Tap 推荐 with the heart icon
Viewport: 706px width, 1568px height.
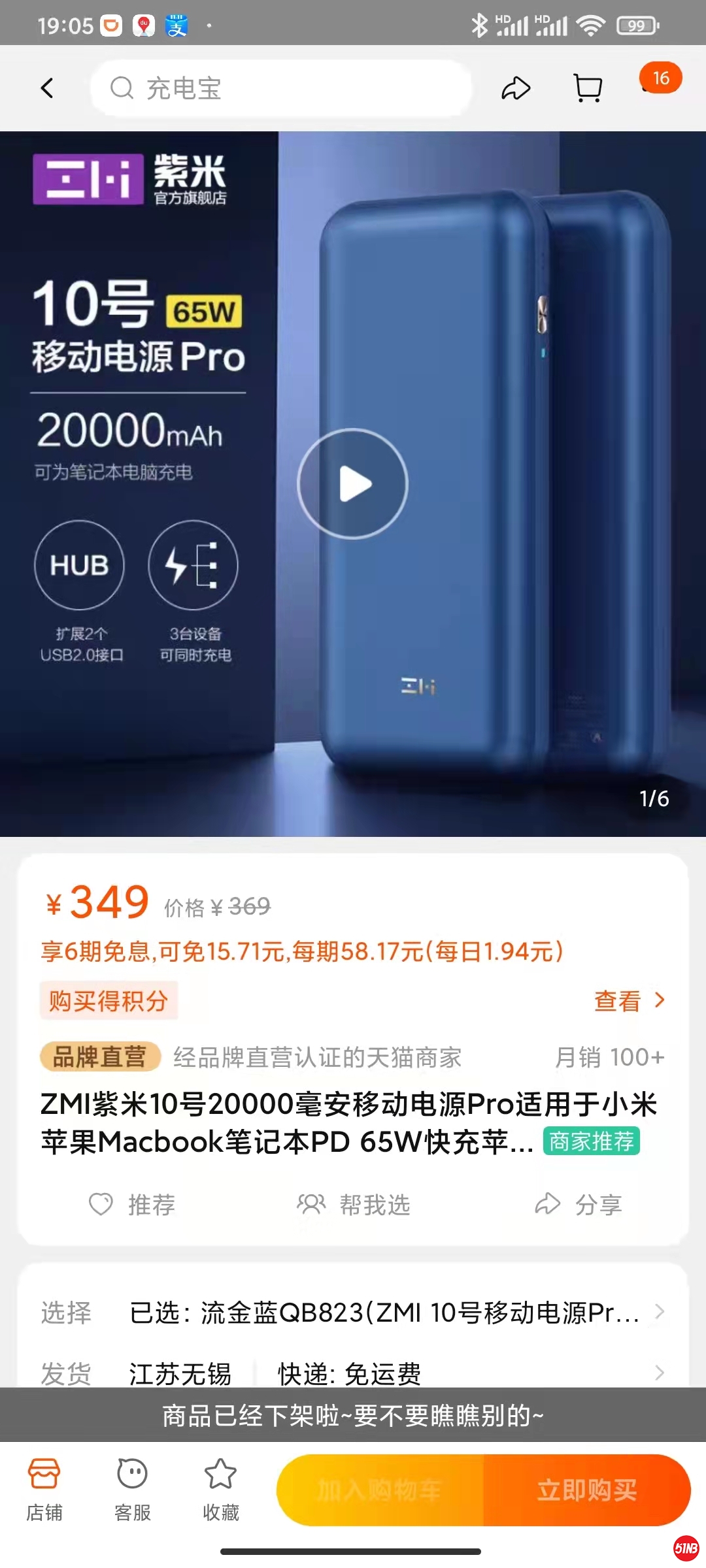coord(133,1204)
